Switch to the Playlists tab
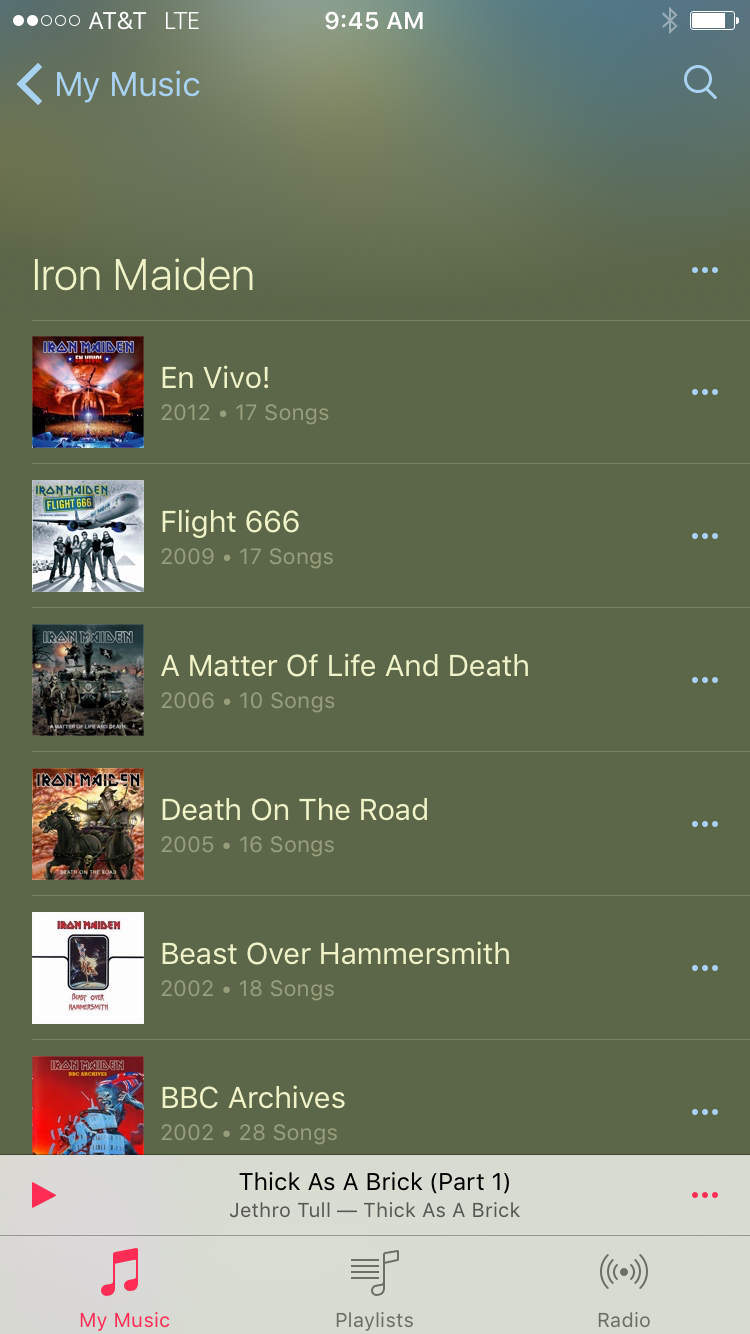The image size is (750, 1334). tap(374, 1288)
